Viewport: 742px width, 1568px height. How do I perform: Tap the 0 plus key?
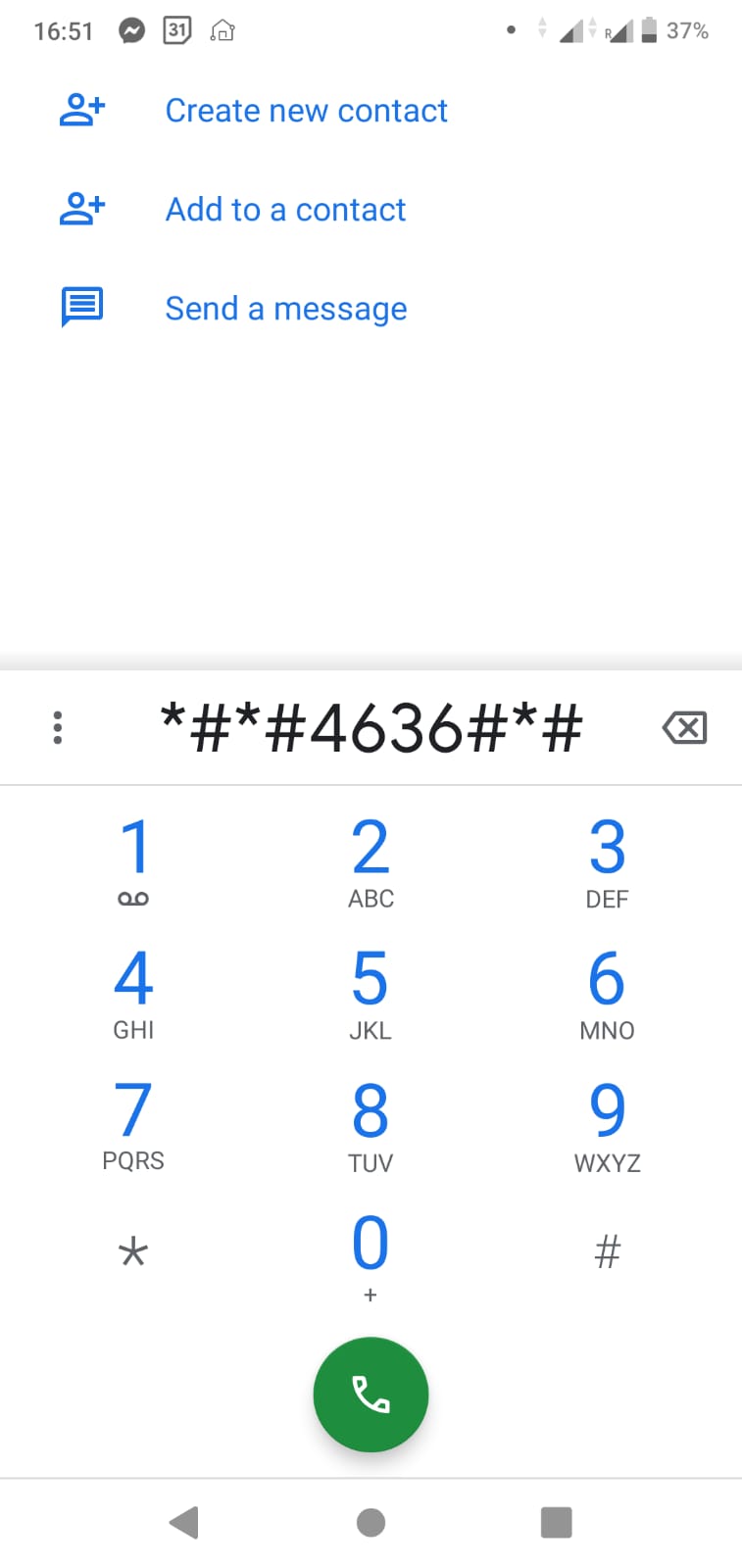tap(371, 1257)
